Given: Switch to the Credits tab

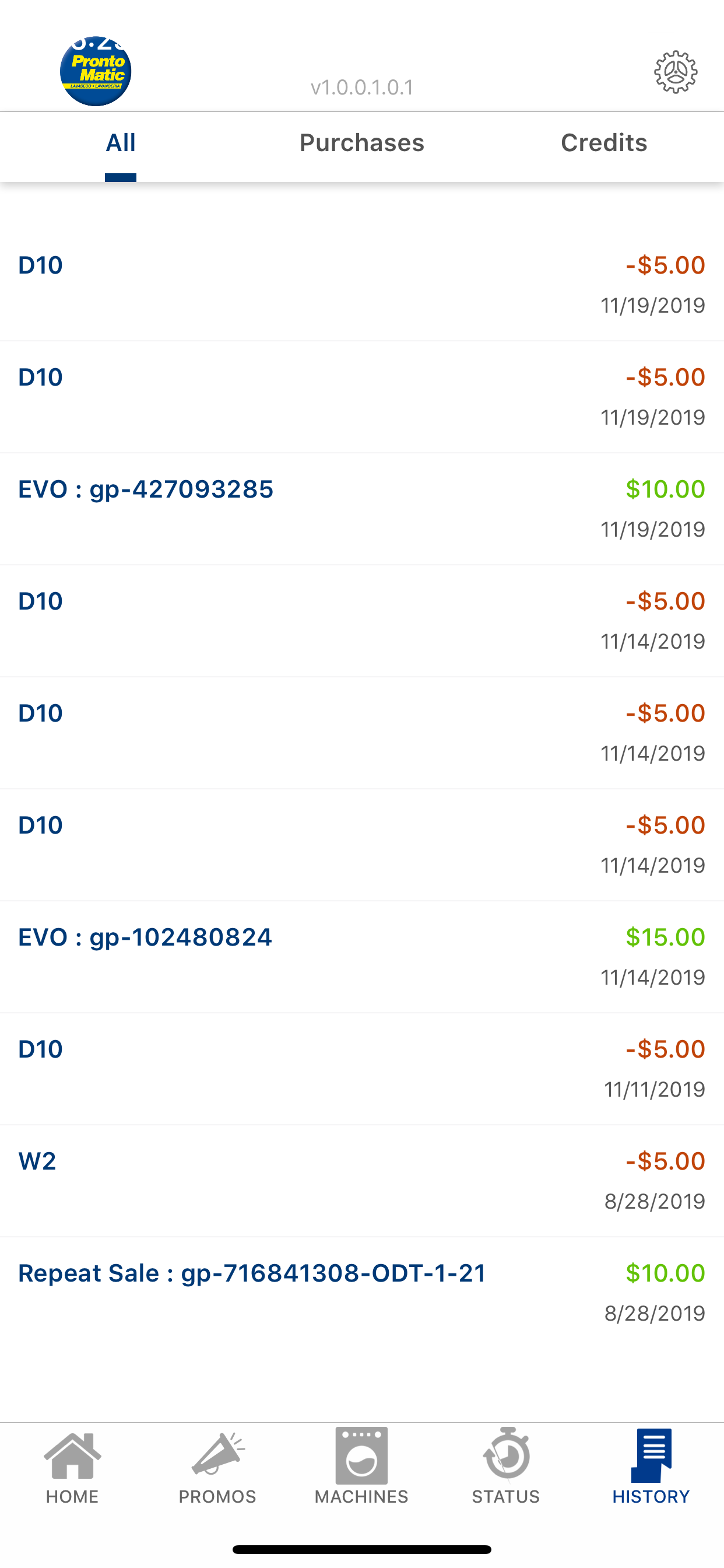Looking at the screenshot, I should (x=603, y=143).
